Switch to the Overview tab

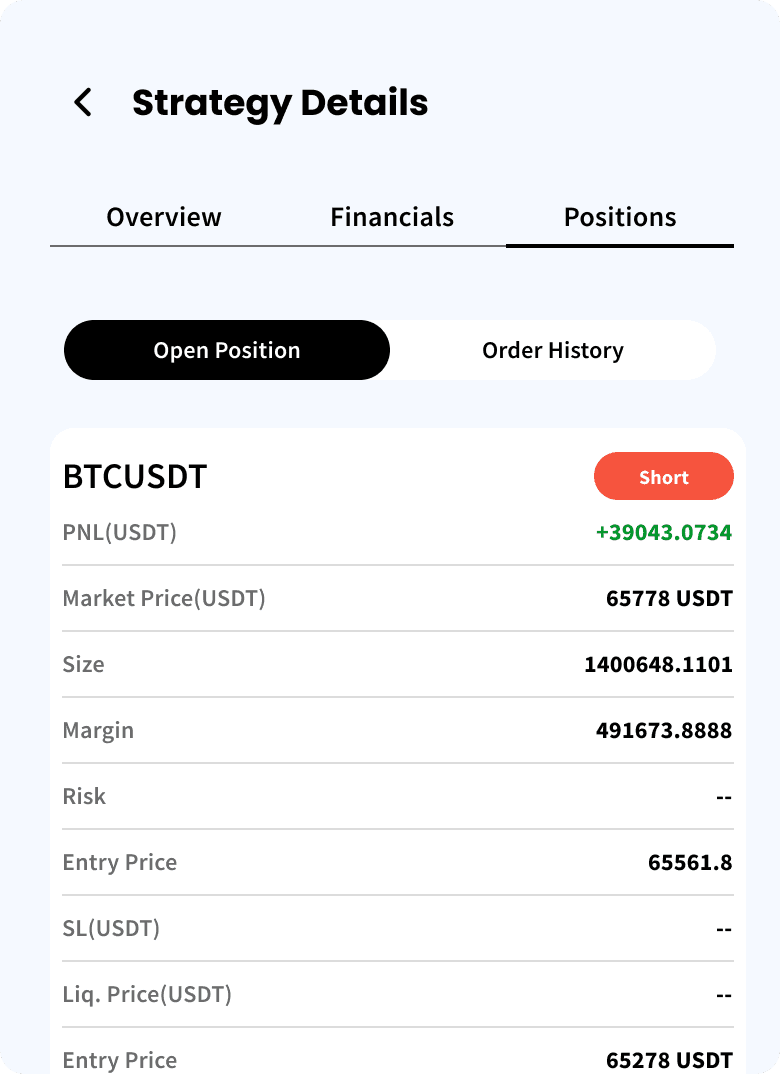(164, 217)
